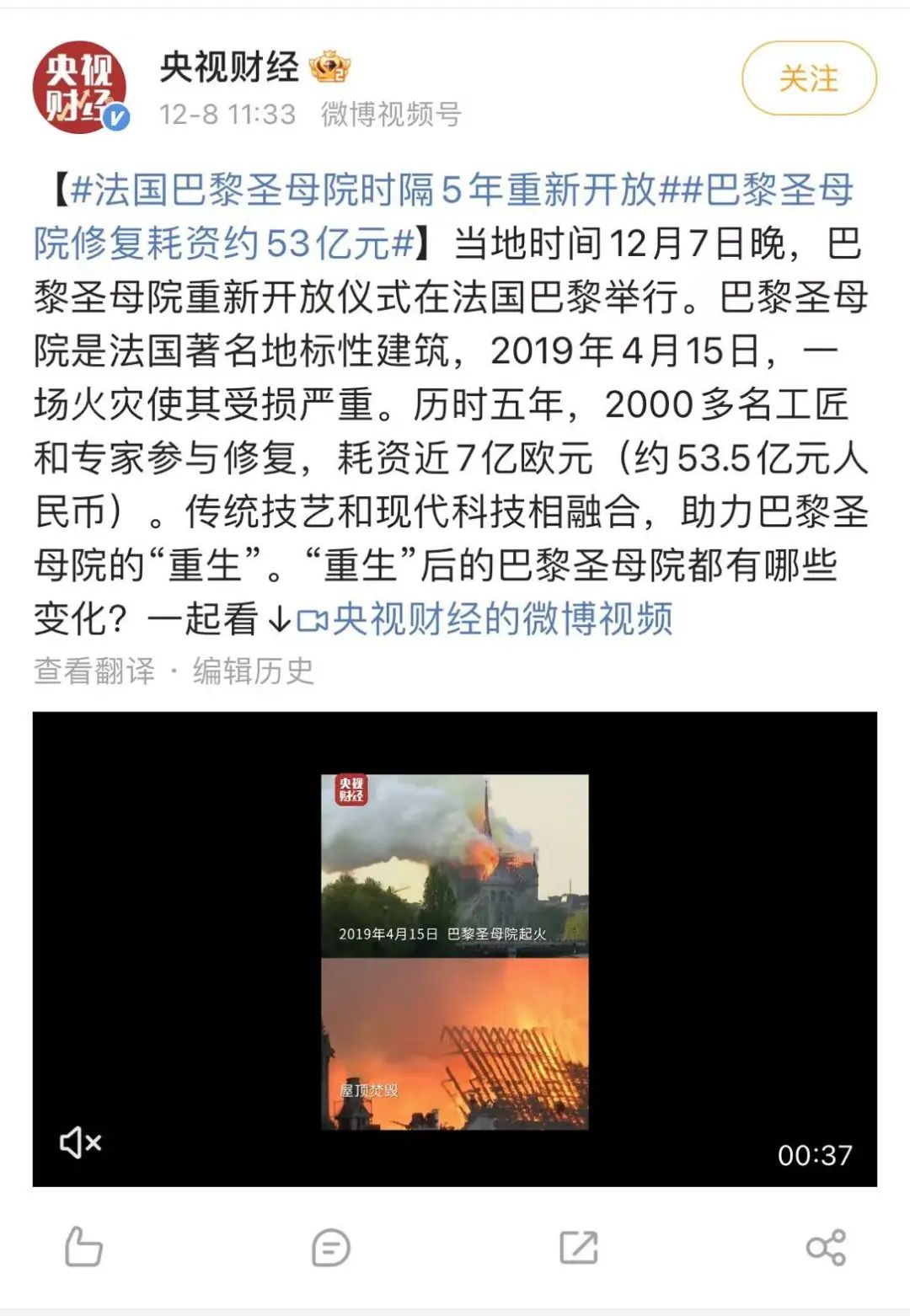The width and height of the screenshot is (910, 1316).
Task: Open comments on this post
Action: click(330, 1247)
